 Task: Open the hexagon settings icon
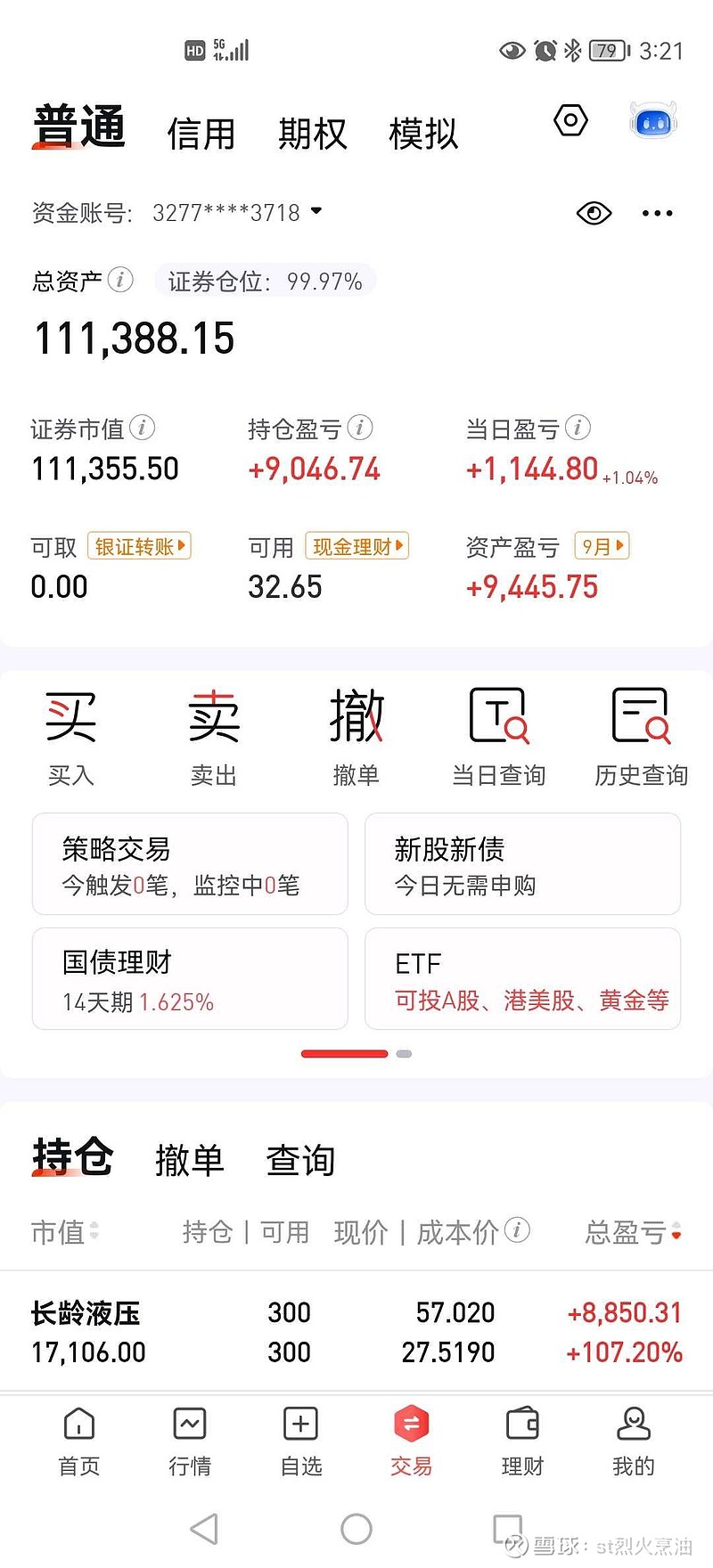570,120
